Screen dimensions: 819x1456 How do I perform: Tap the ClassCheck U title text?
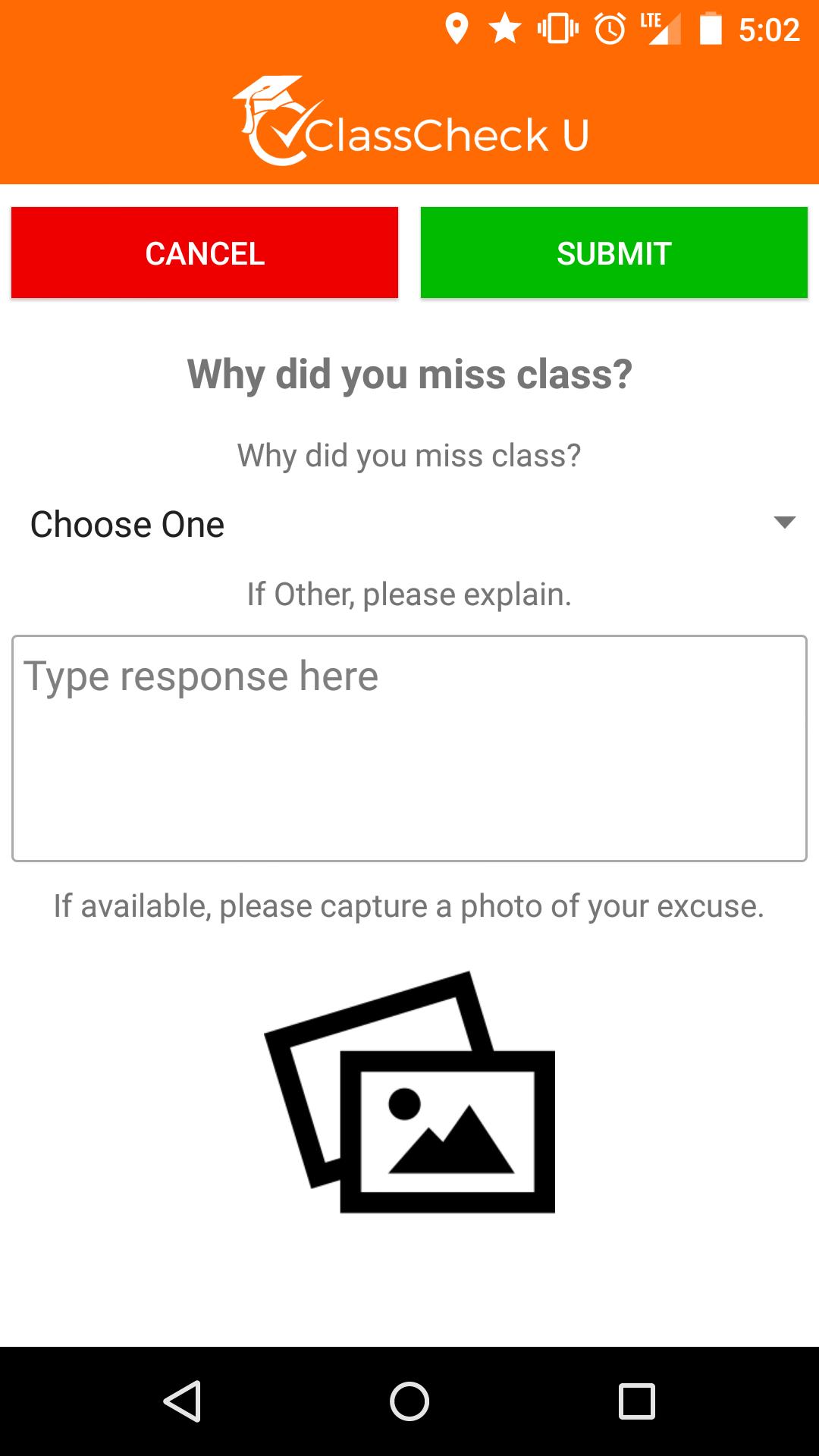point(447,133)
